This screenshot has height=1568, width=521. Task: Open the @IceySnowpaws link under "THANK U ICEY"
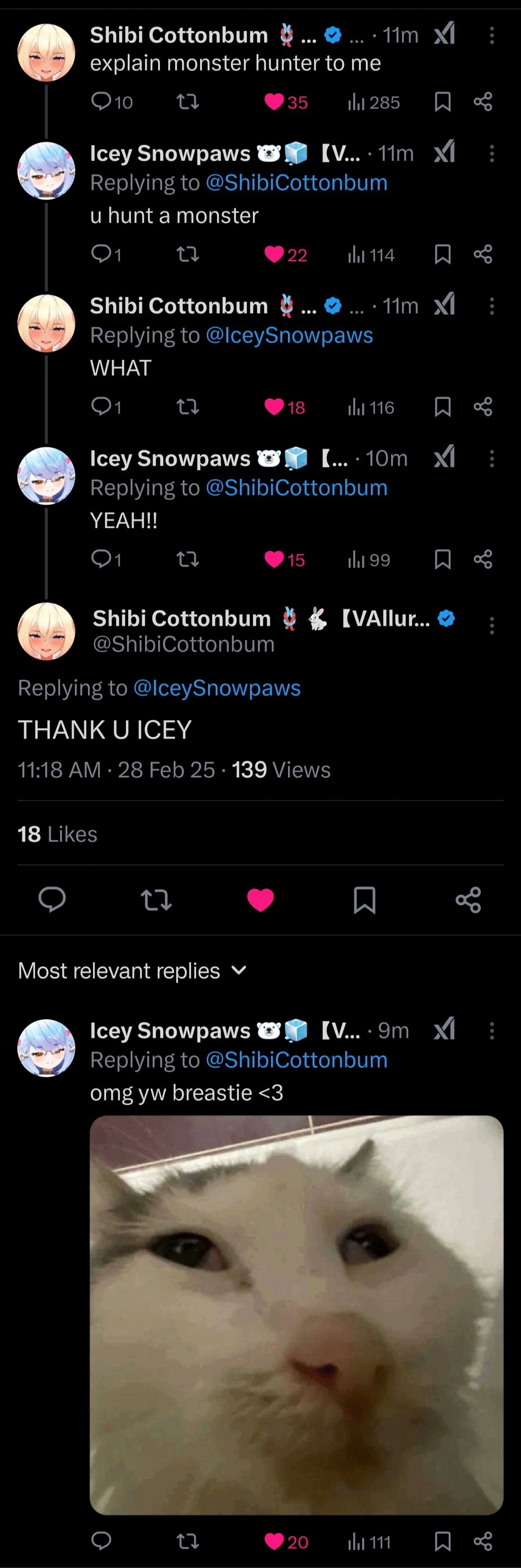tap(217, 688)
